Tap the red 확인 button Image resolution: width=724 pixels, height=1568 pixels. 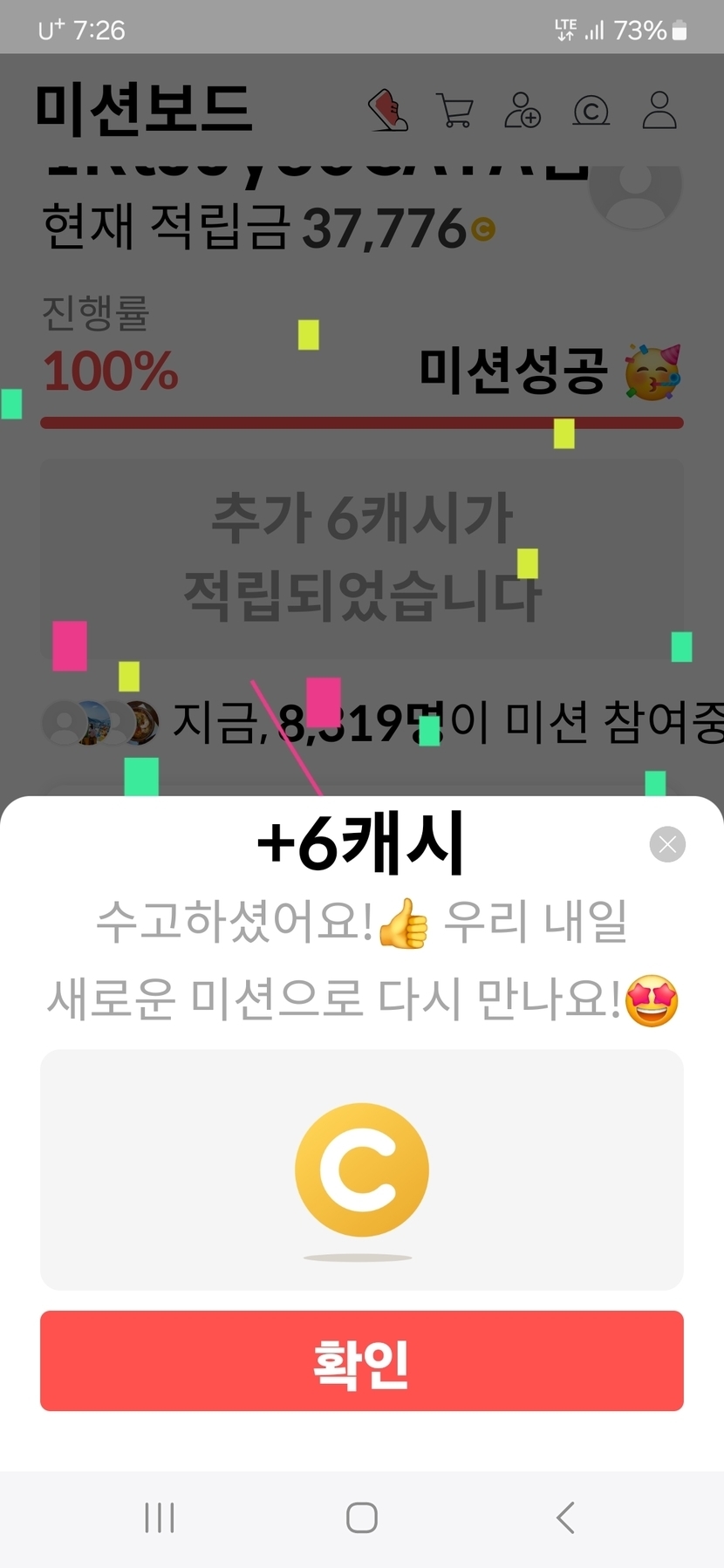[361, 1360]
